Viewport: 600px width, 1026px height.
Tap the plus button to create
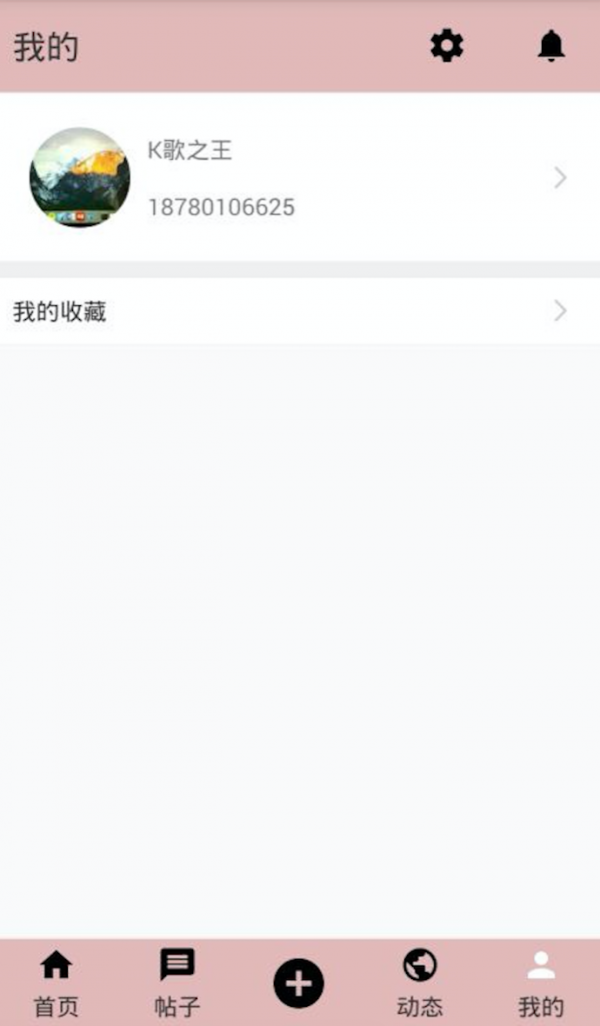(x=299, y=983)
